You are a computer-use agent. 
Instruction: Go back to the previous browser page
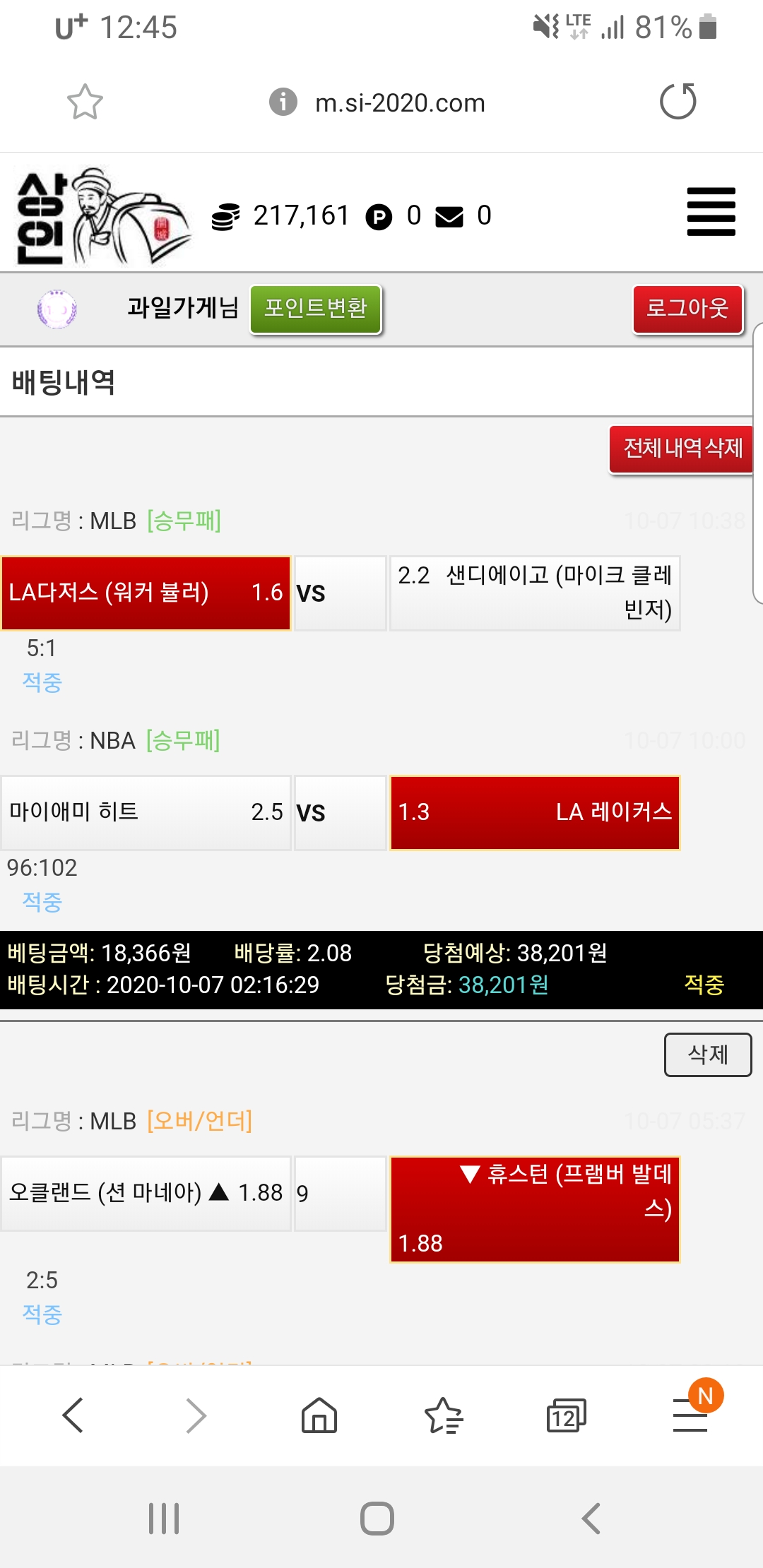coord(73,1415)
